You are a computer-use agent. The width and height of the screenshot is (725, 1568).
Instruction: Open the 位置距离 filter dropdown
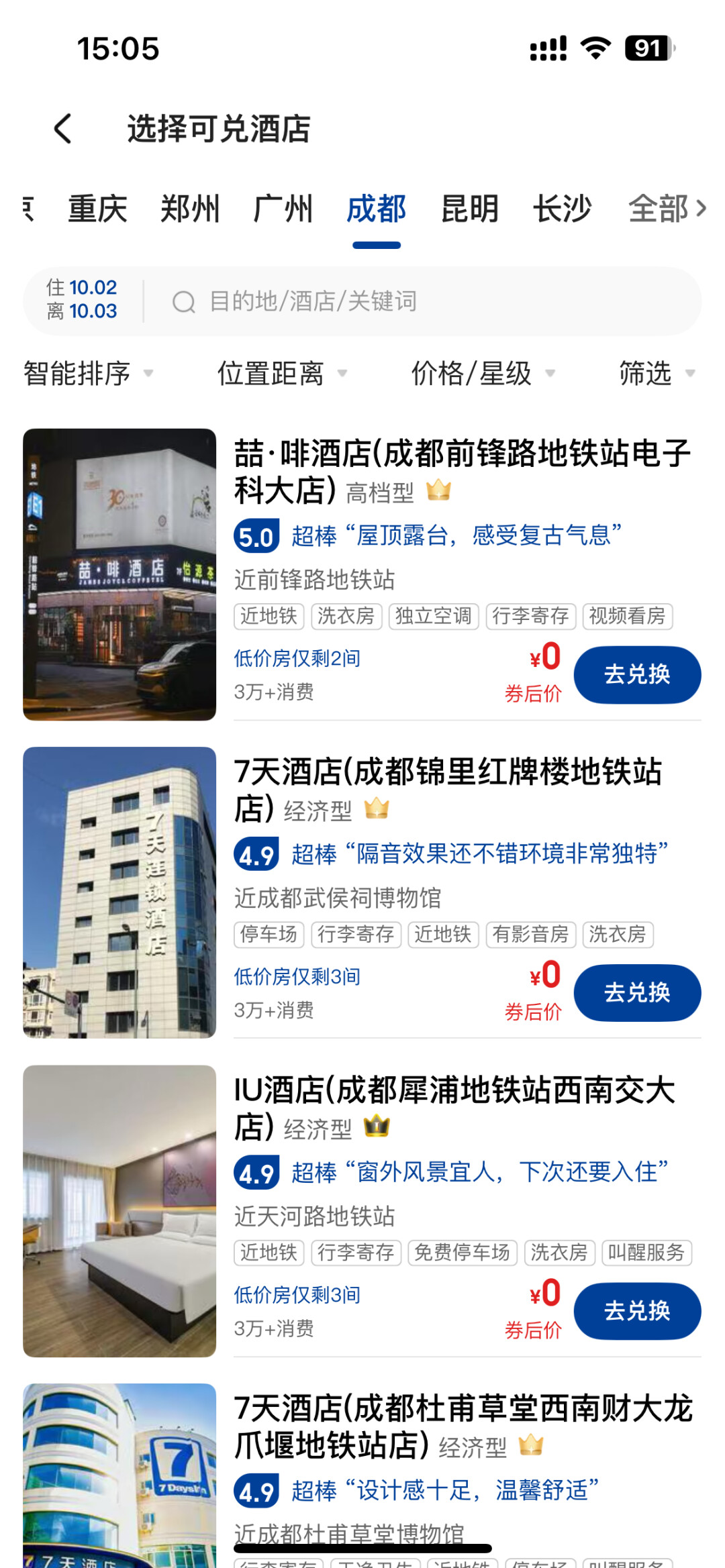coord(281,373)
